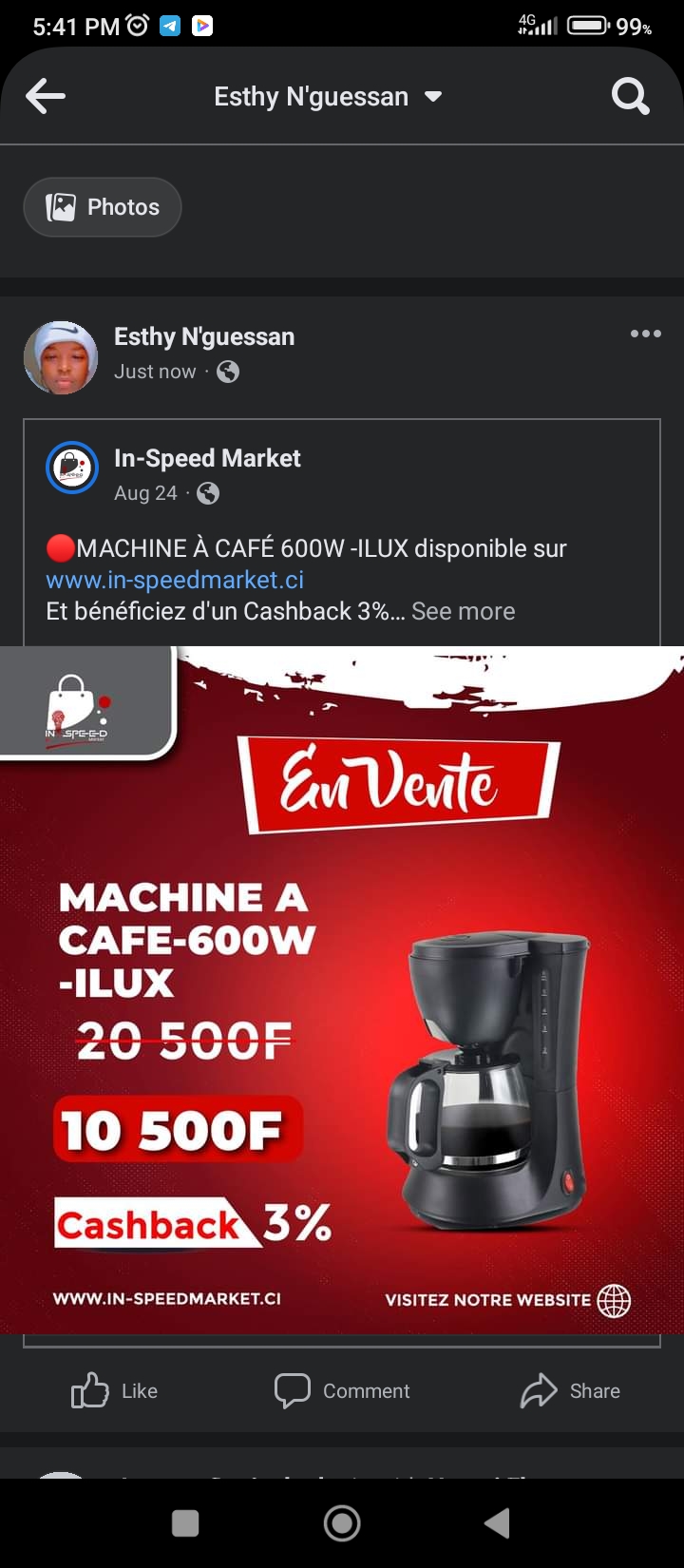684x1568 pixels.
Task: Open the shared coffee machine image
Action: [x=342, y=989]
